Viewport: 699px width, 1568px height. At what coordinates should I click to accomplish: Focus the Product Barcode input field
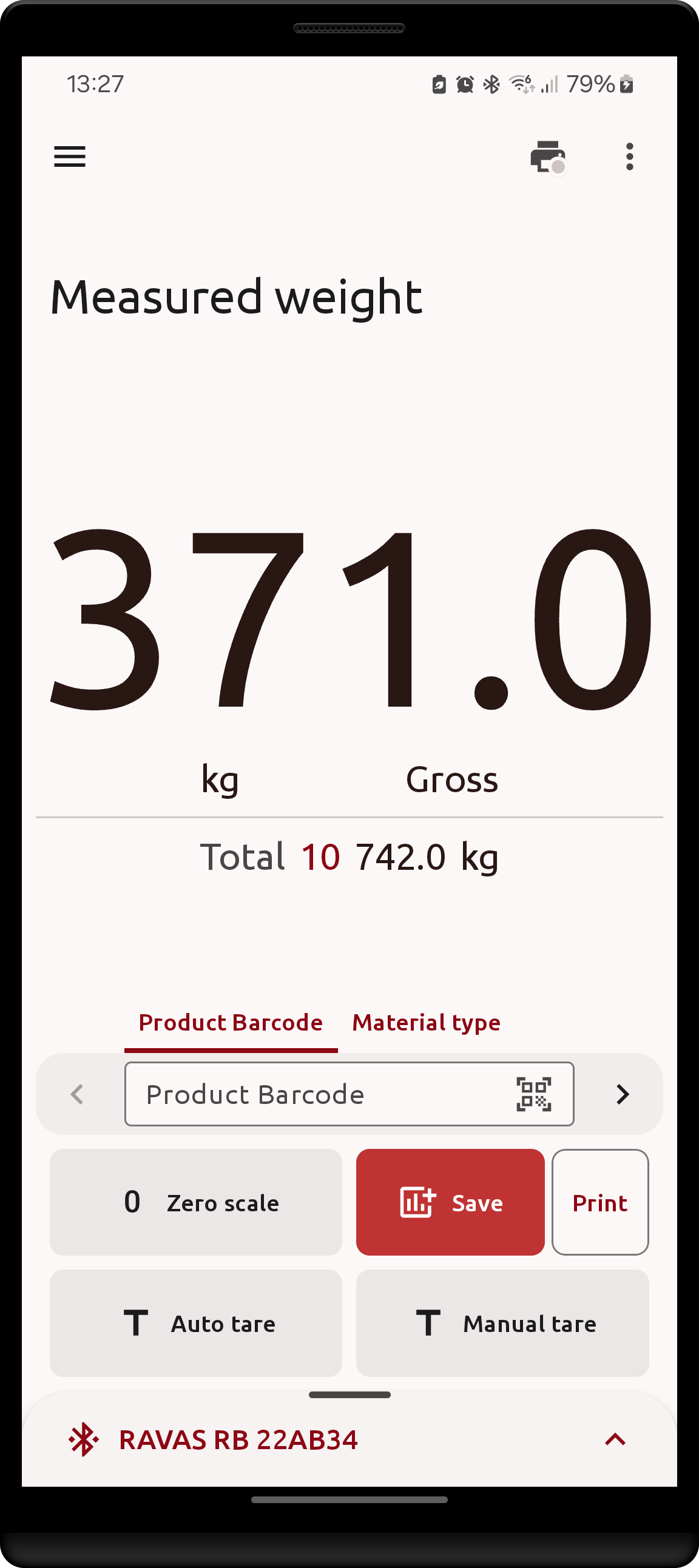(317, 1094)
